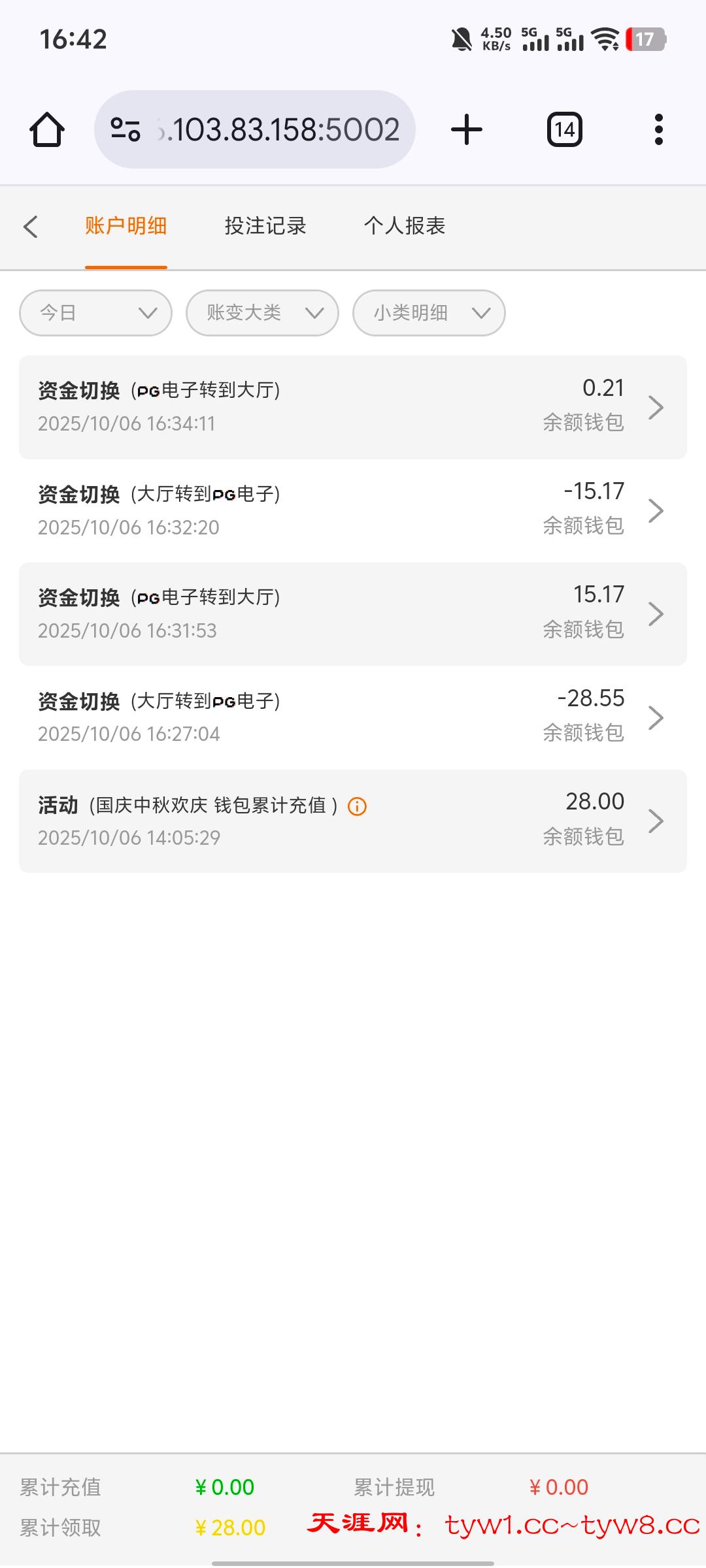Switch to the 个人报表 tab

point(405,226)
